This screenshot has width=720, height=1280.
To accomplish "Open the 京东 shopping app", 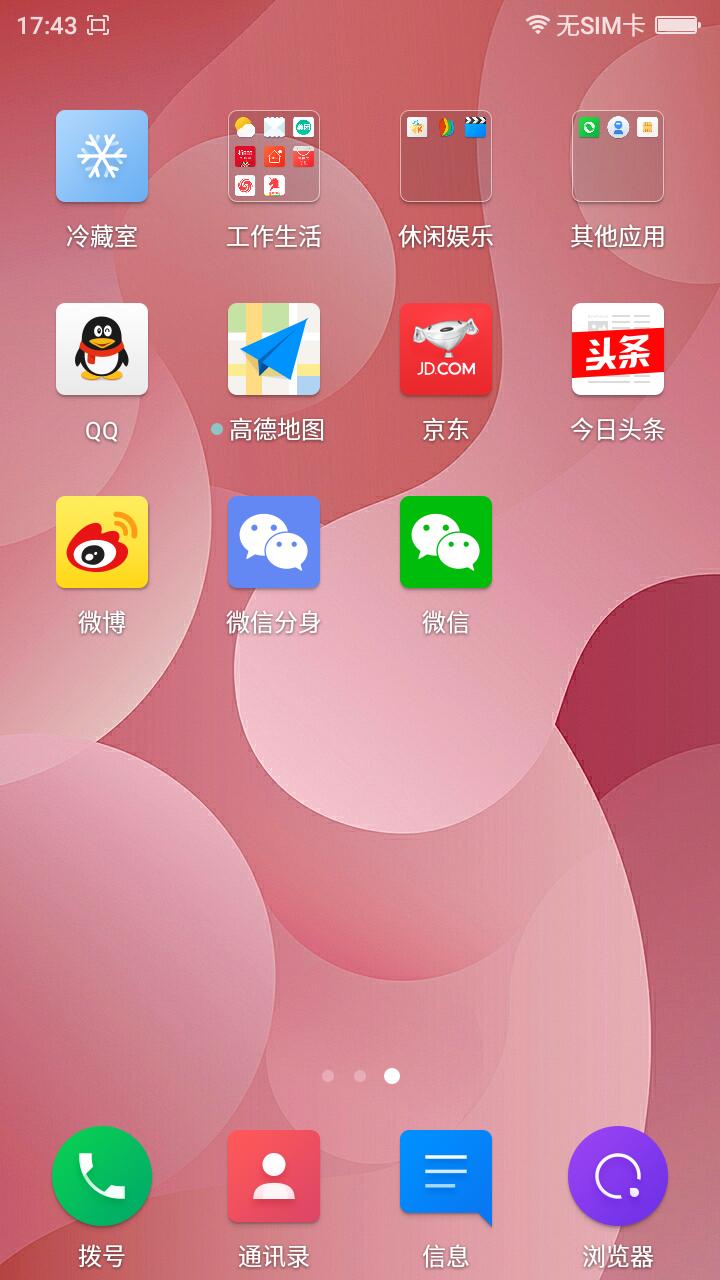I will tap(446, 349).
